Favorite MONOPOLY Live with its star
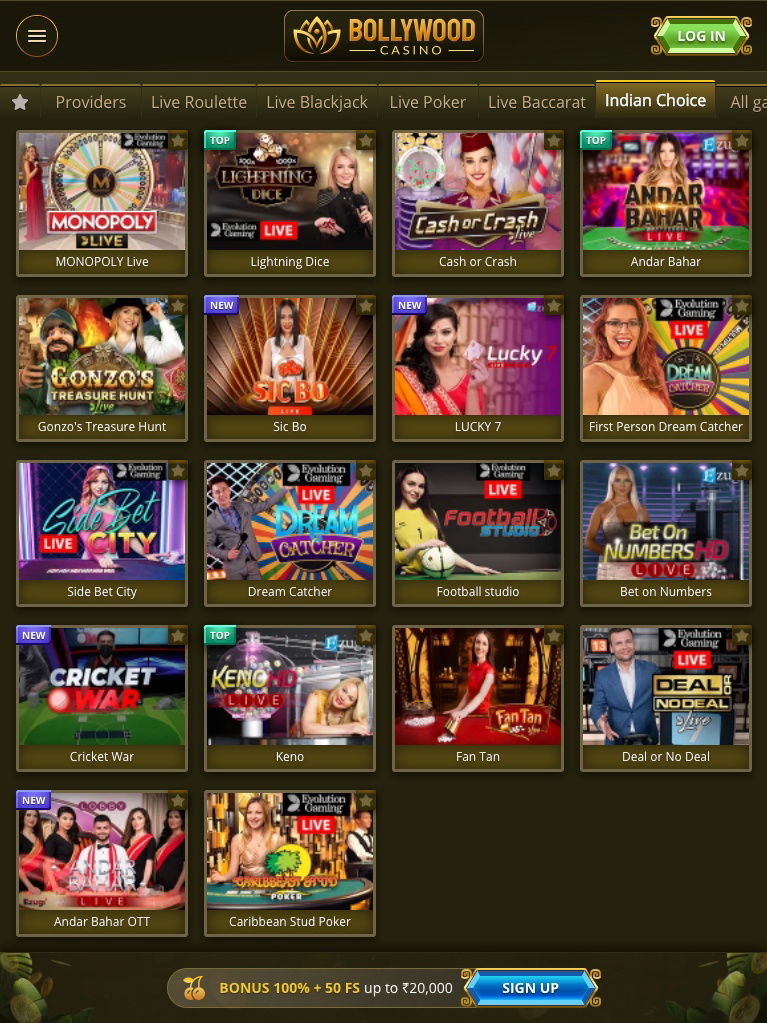 pos(178,140)
